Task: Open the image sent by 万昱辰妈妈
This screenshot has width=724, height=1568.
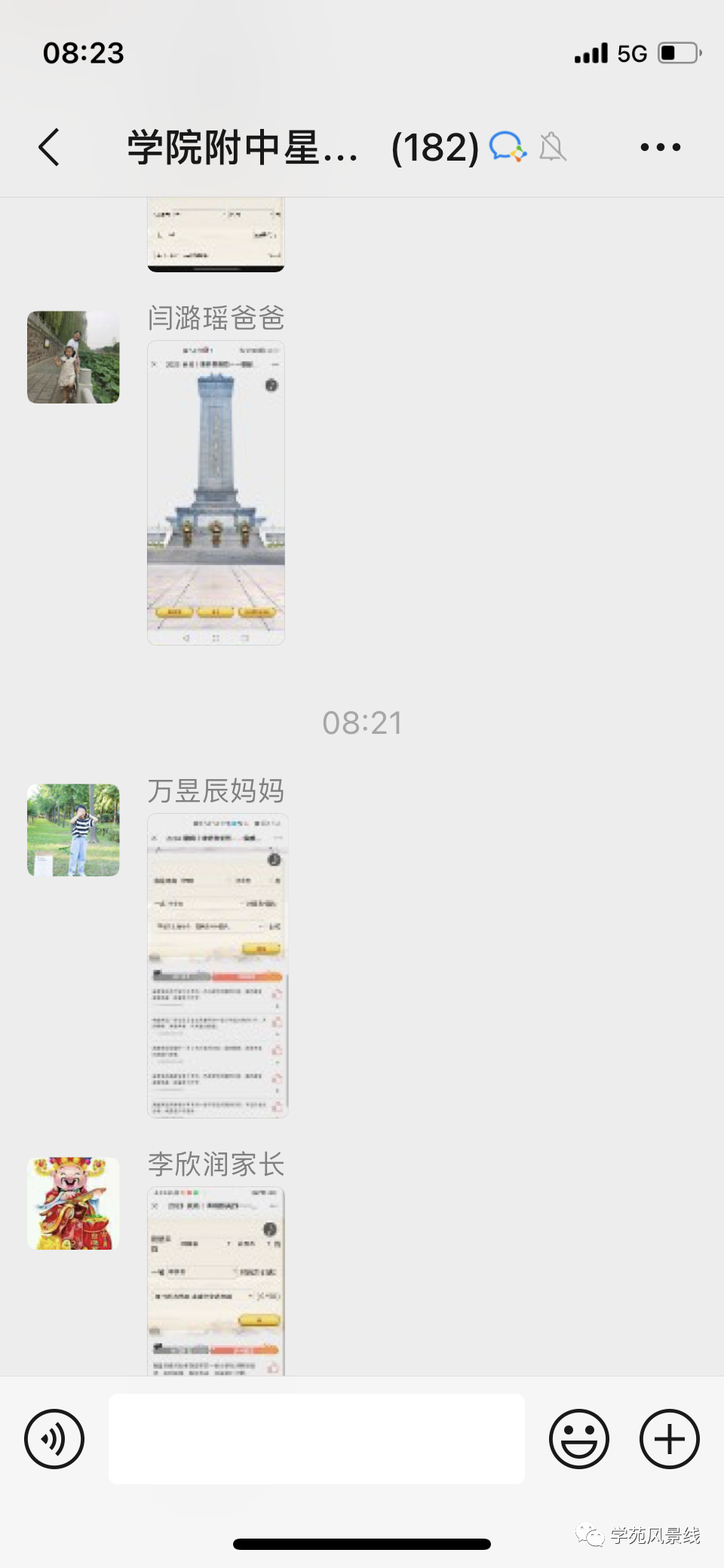Action: pos(217,965)
